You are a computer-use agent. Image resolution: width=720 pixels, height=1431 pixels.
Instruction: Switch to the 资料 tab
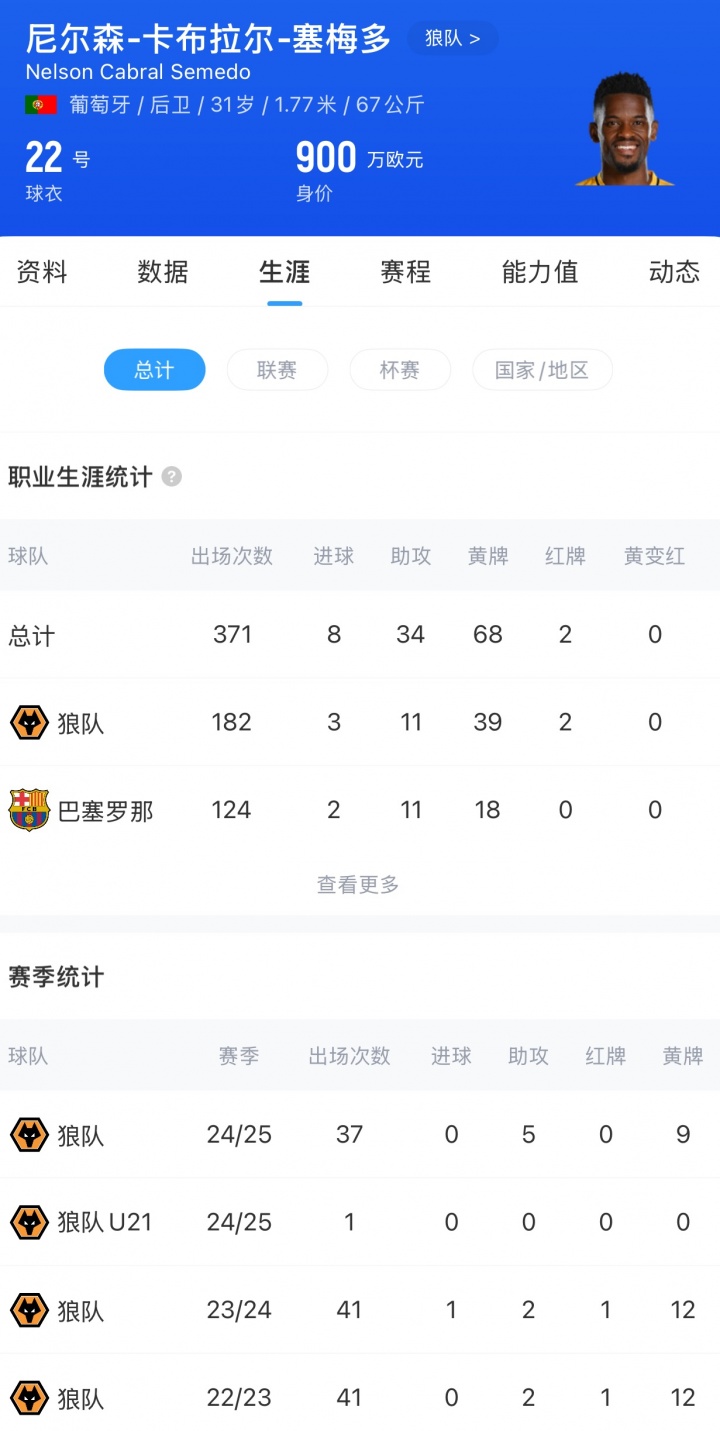42,272
